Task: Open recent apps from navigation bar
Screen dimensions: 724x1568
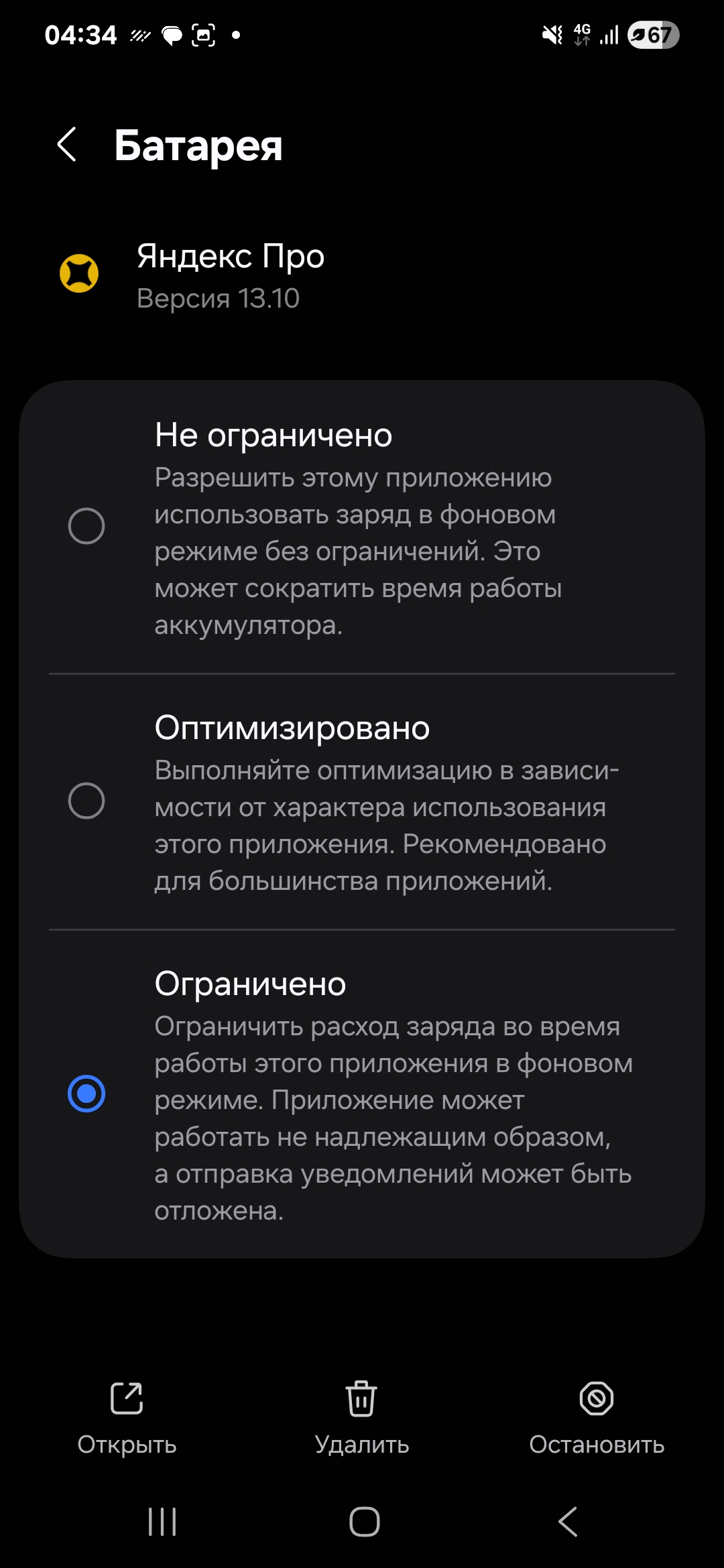Action: tap(162, 1522)
